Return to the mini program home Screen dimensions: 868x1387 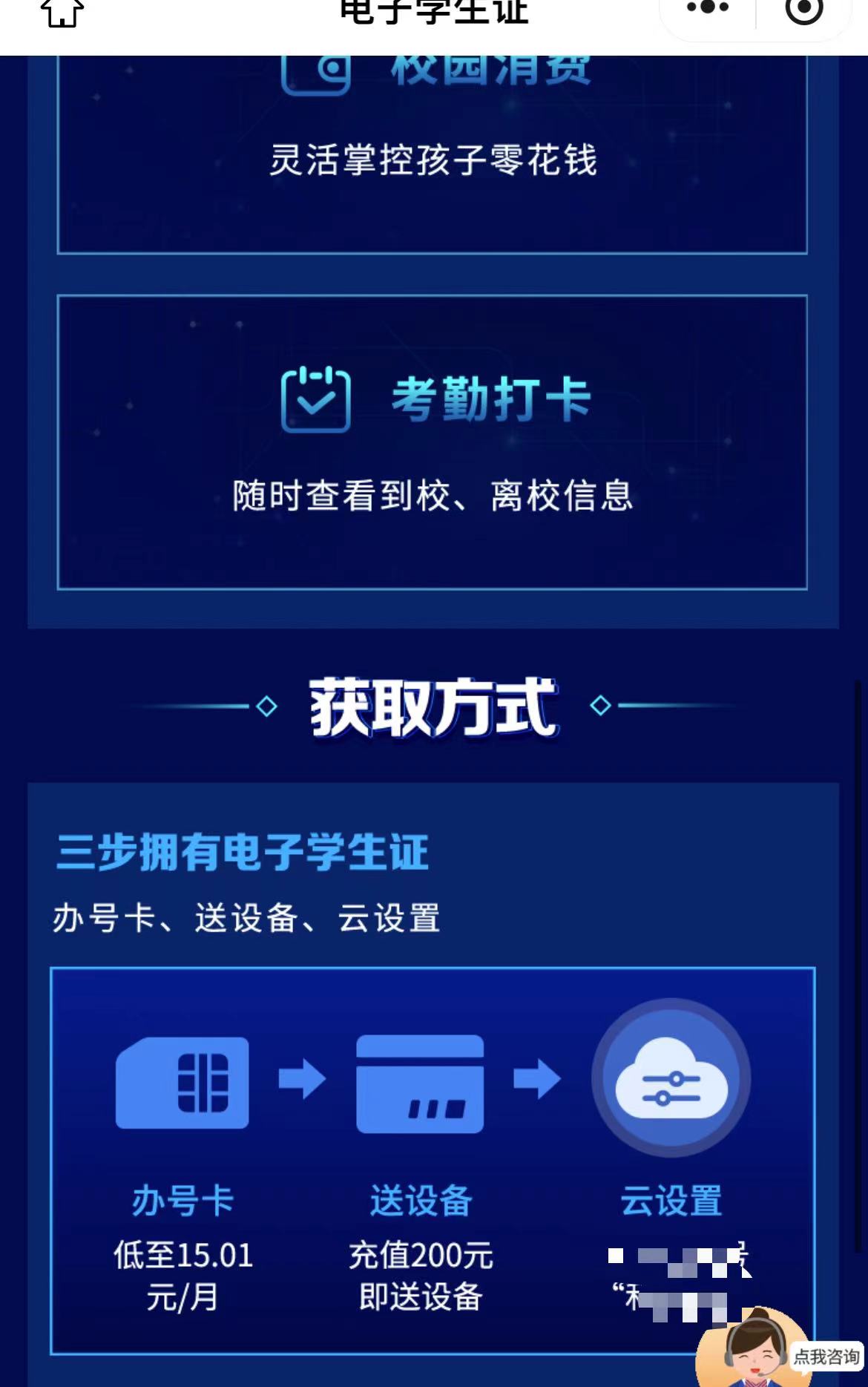point(62,12)
